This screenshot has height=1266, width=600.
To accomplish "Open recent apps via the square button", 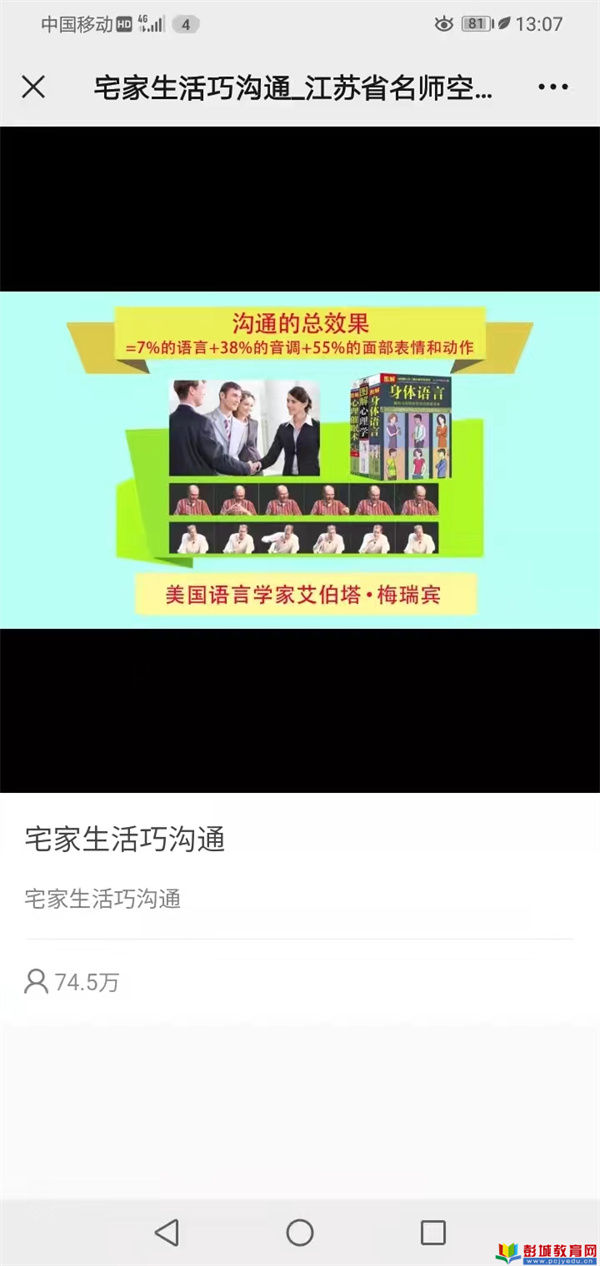I will [x=433, y=1232].
